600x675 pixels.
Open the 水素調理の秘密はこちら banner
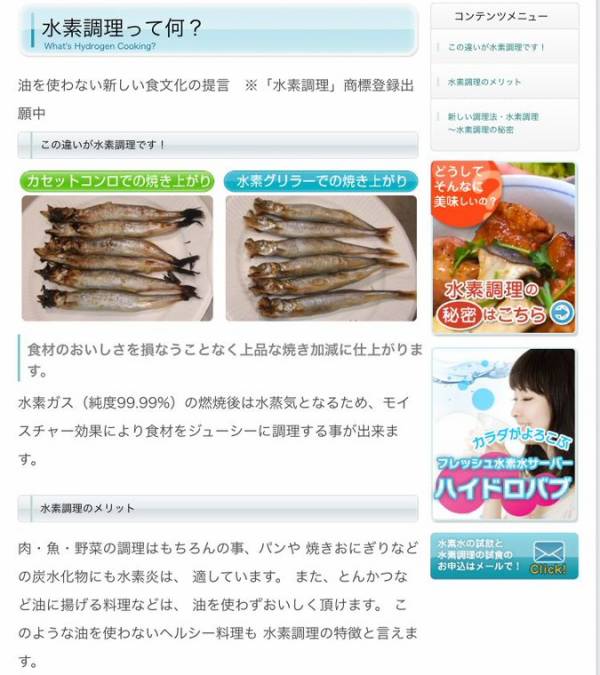(504, 248)
